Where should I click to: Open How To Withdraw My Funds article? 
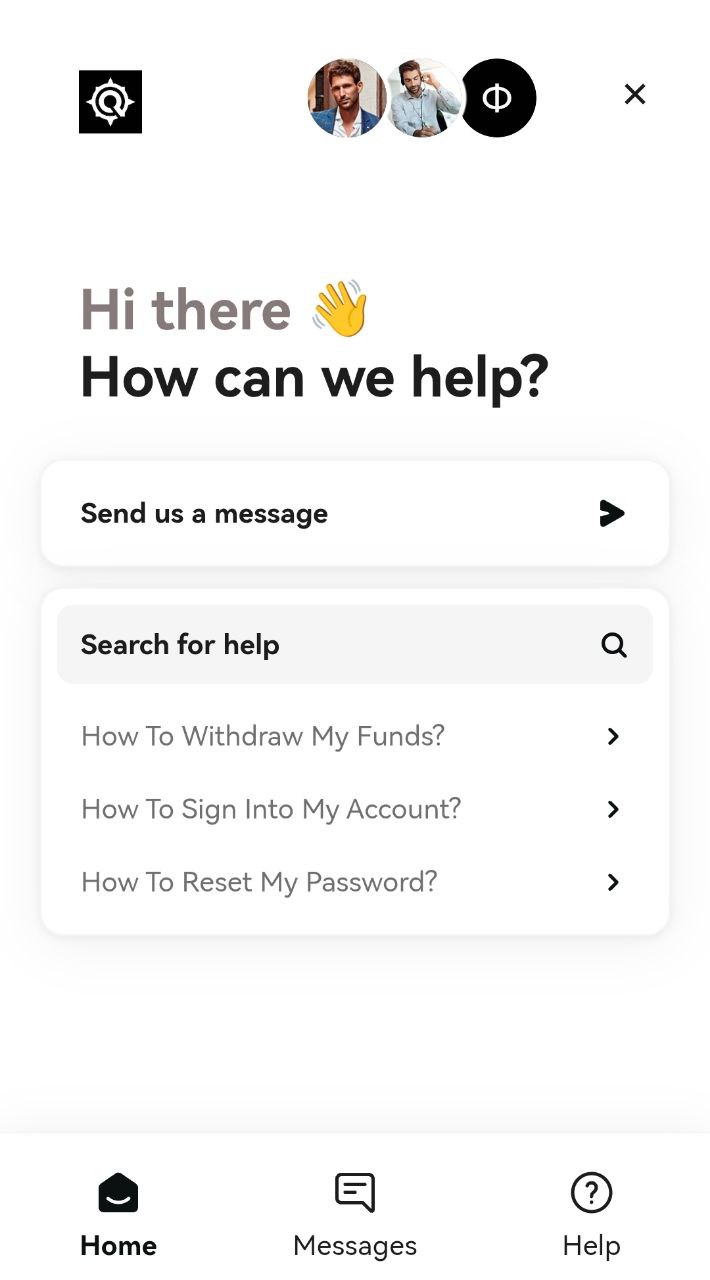tap(354, 736)
